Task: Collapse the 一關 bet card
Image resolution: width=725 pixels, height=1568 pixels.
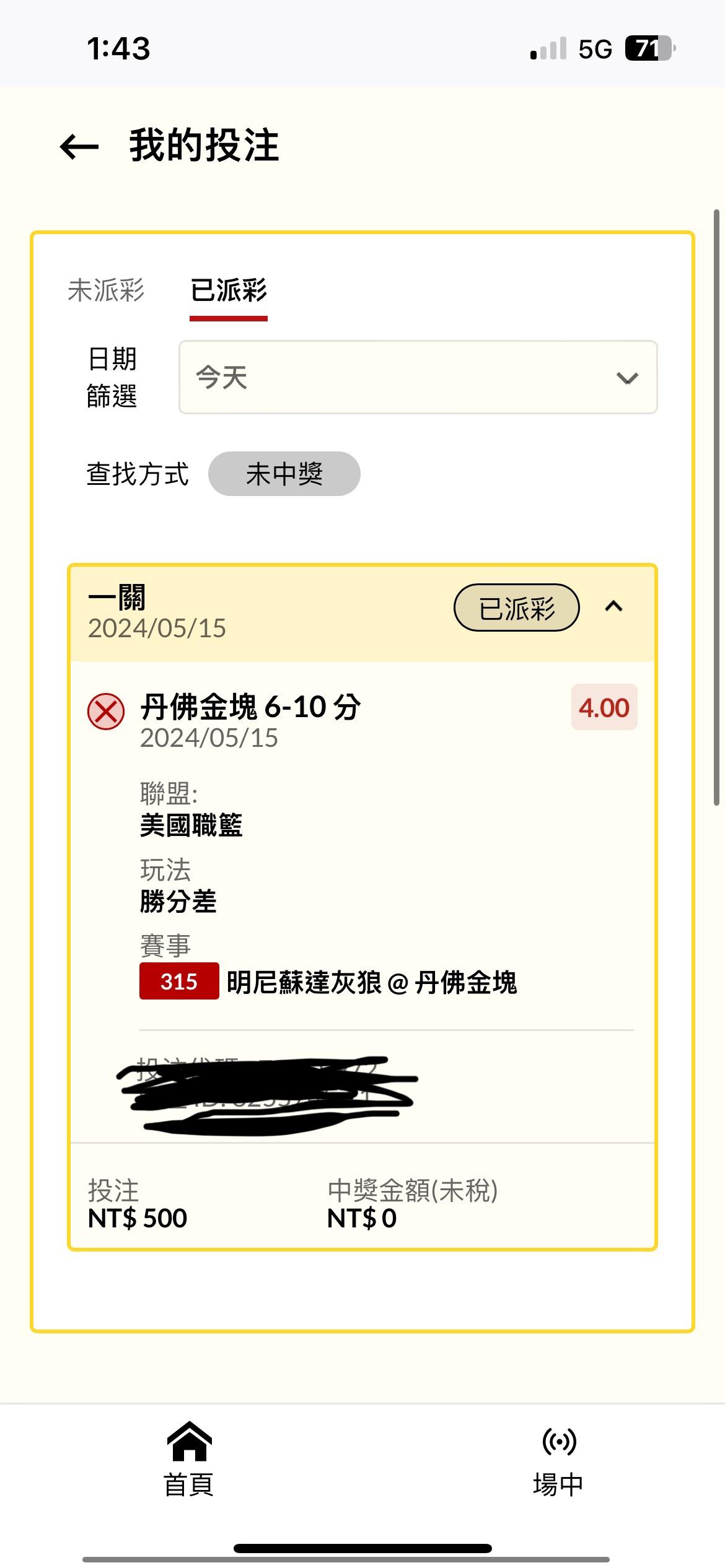Action: point(613,607)
